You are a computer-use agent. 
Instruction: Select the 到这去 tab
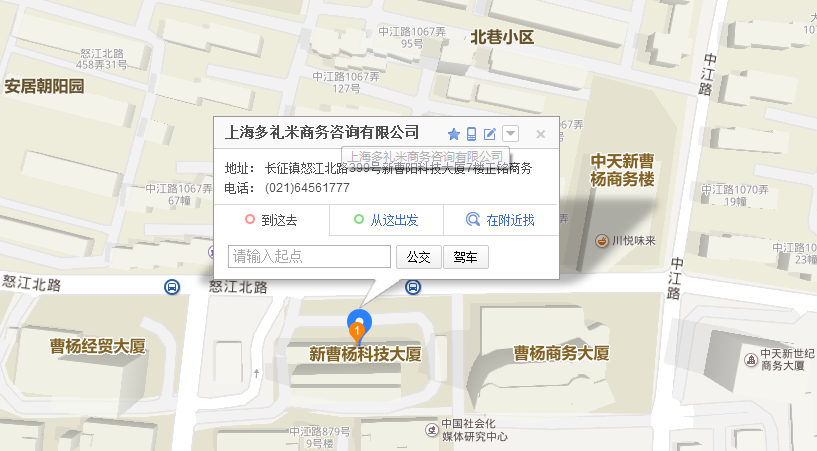[x=271, y=220]
